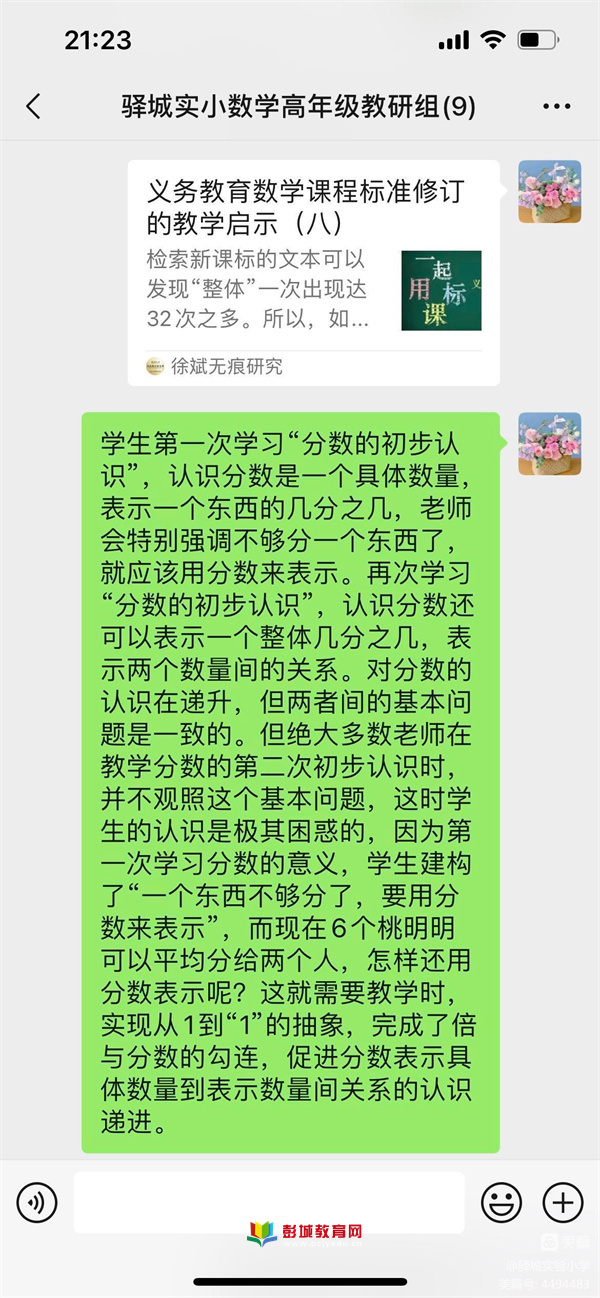This screenshot has width=600, height=1298.
Task: Focus the message text field
Action: [x=268, y=1202]
